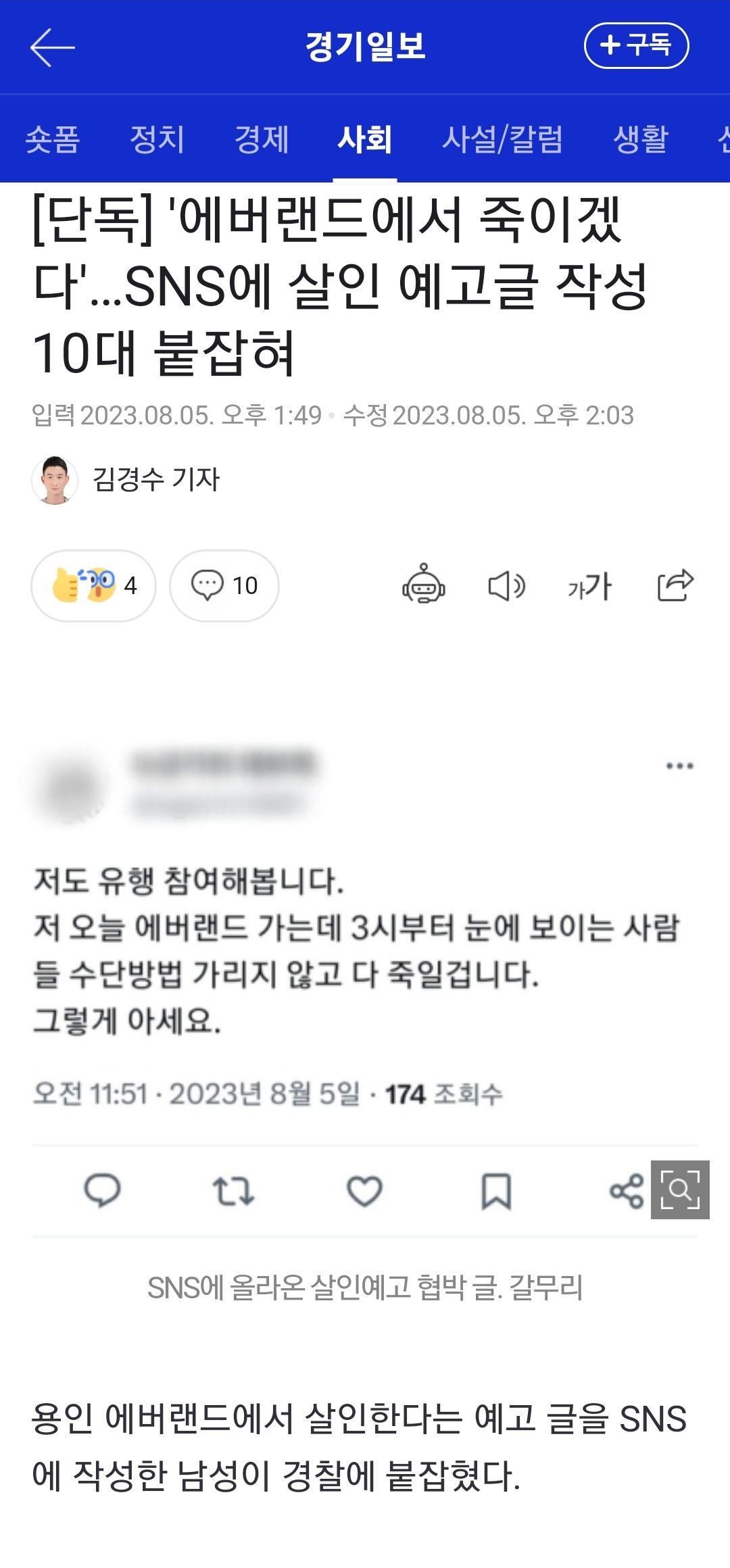
Task: Switch to the 생활 tab
Action: [x=640, y=139]
